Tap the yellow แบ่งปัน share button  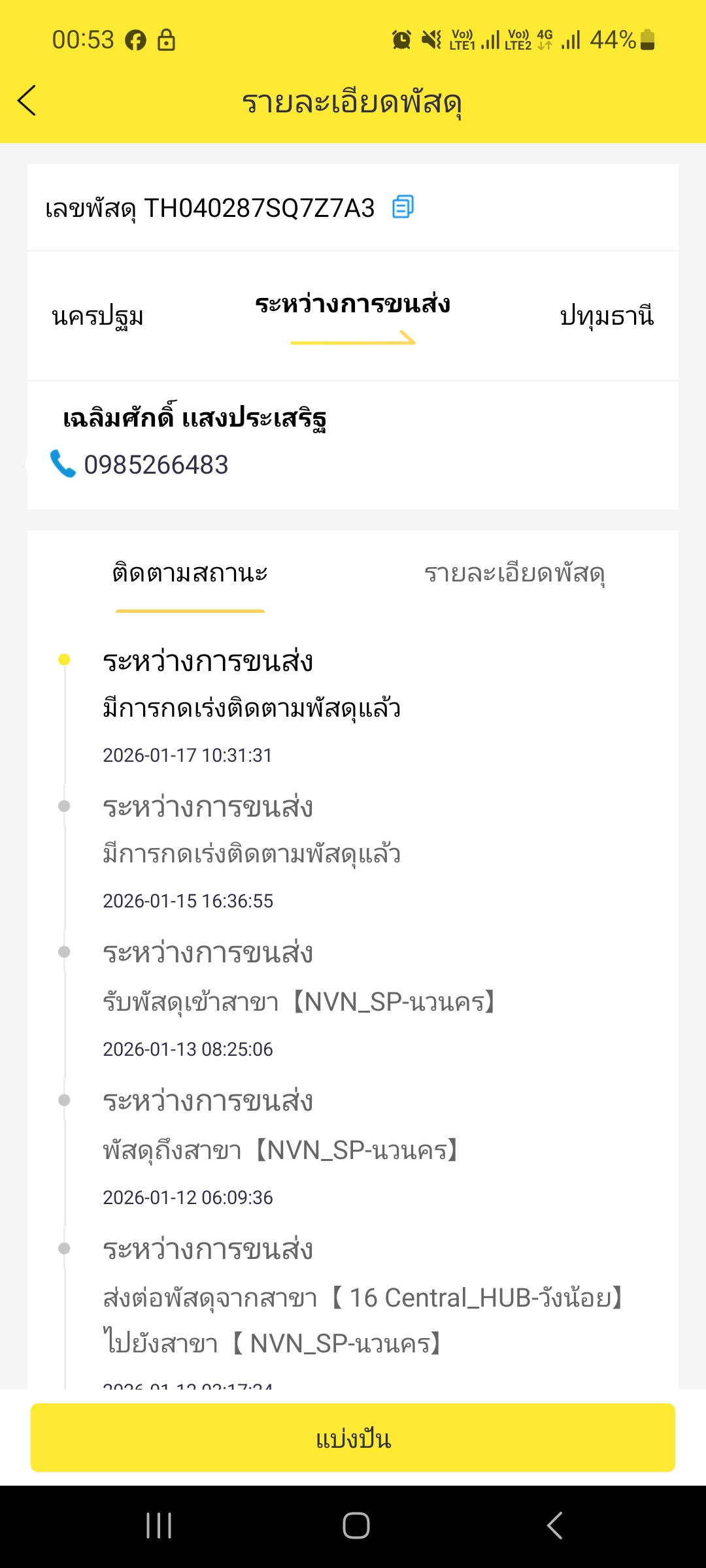(353, 1437)
